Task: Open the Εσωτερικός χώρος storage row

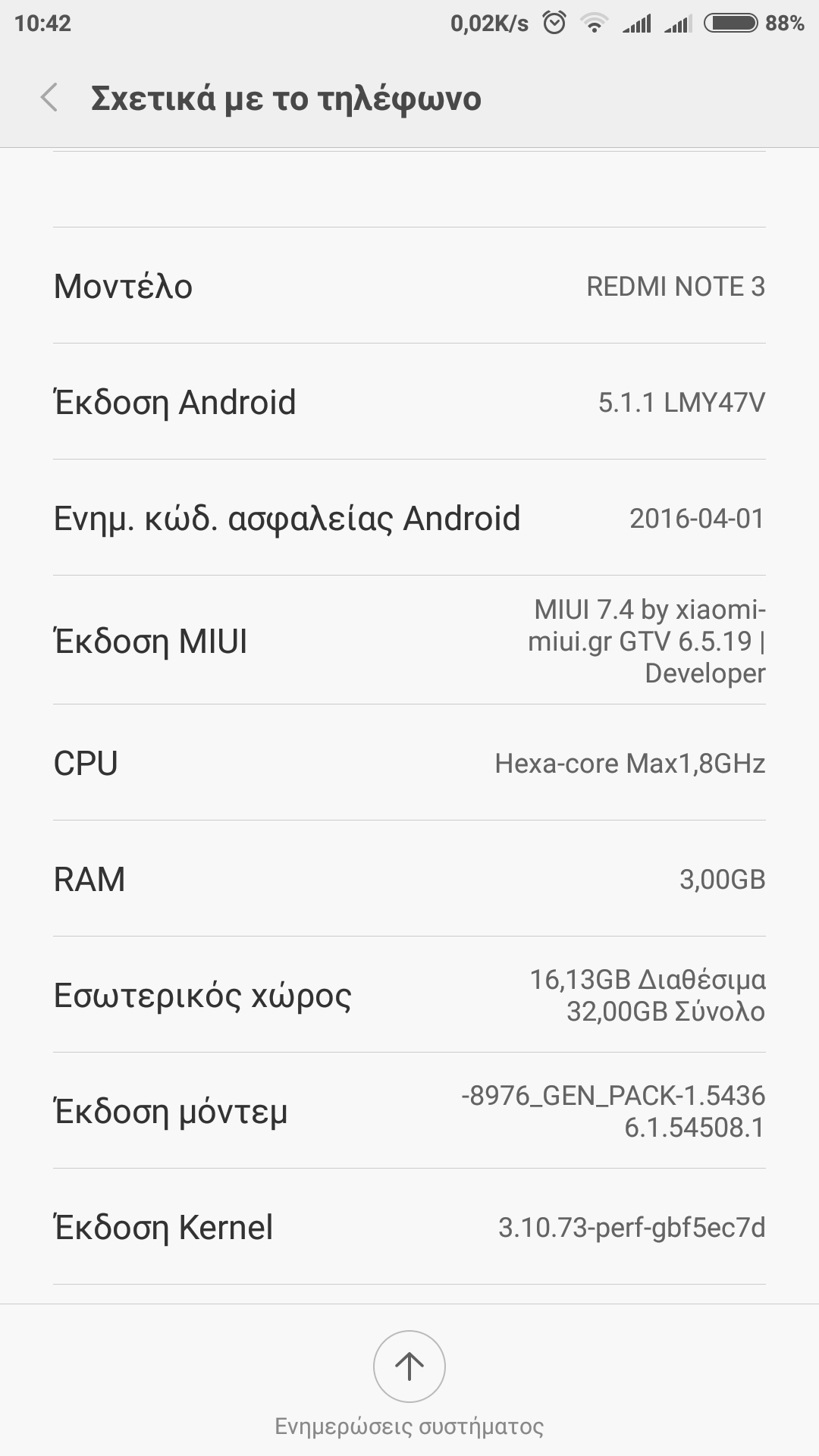Action: coord(409,995)
